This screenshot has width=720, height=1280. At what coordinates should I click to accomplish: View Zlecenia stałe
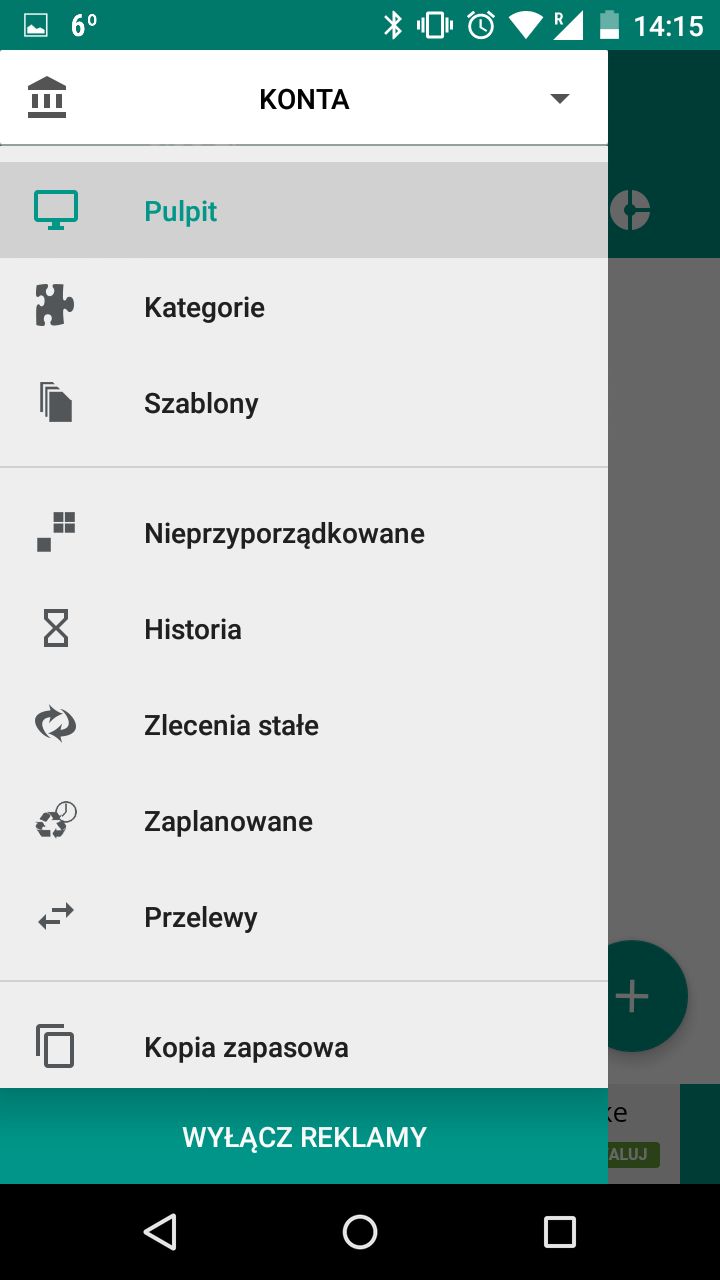(x=304, y=725)
